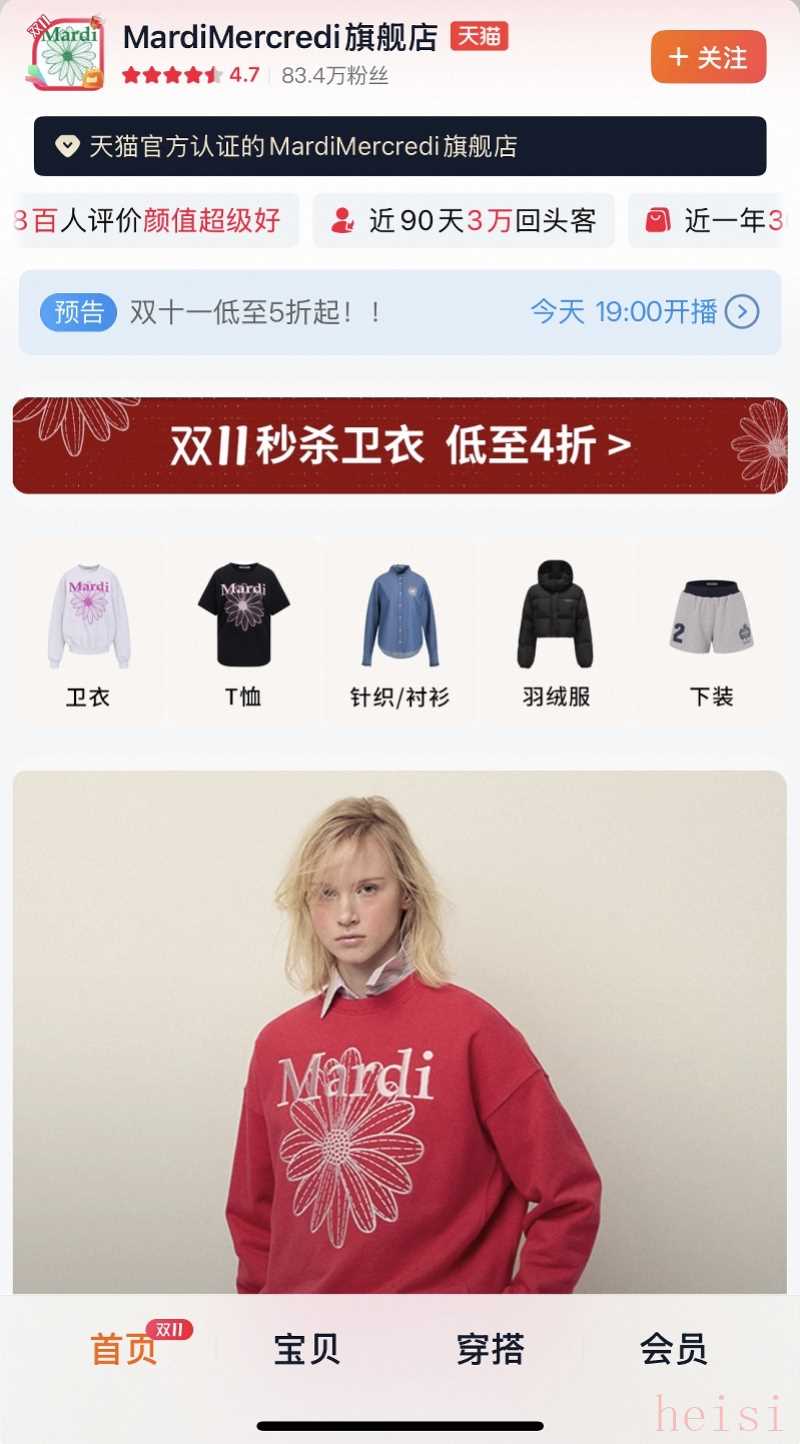Open the red Mardi sweatshirt poster
This screenshot has width=800, height=1444.
coord(400,1030)
